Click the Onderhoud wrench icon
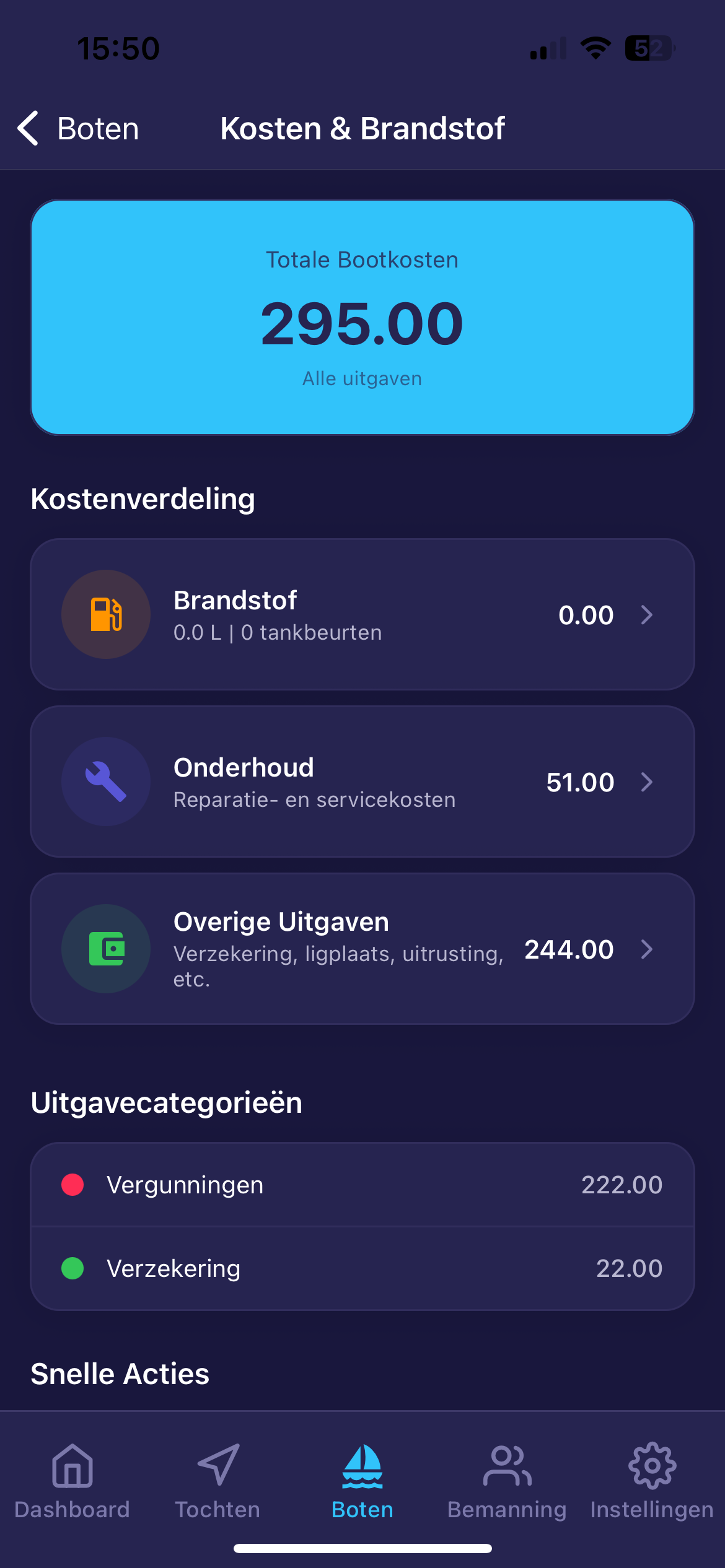This screenshot has height=1568, width=725. [105, 782]
